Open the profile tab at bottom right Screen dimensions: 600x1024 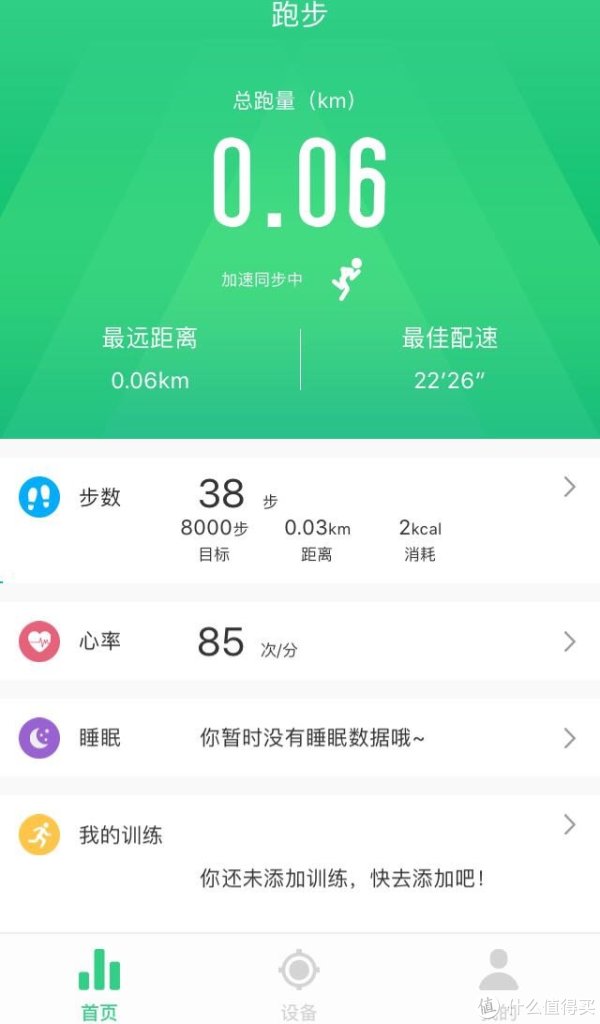click(x=498, y=980)
